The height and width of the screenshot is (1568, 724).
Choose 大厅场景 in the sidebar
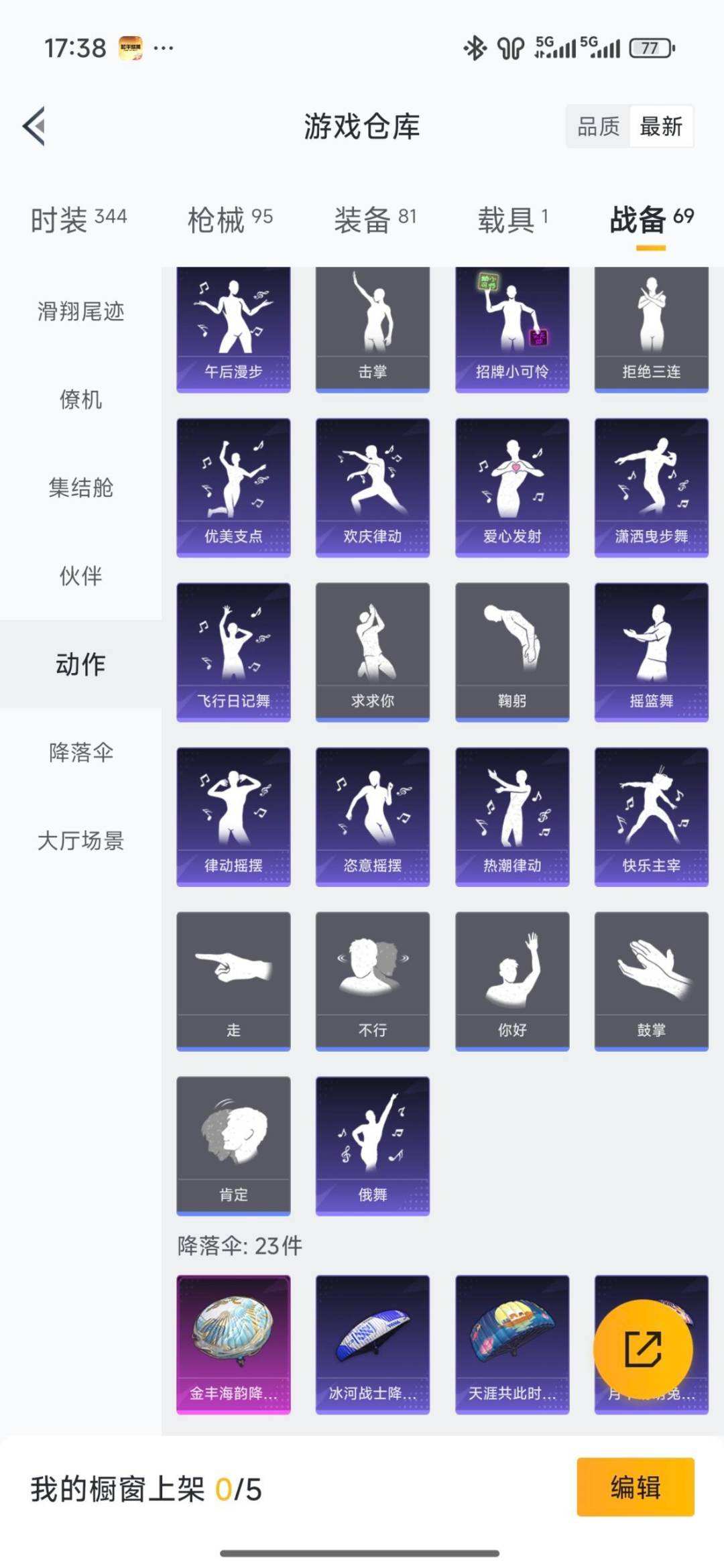tap(80, 841)
